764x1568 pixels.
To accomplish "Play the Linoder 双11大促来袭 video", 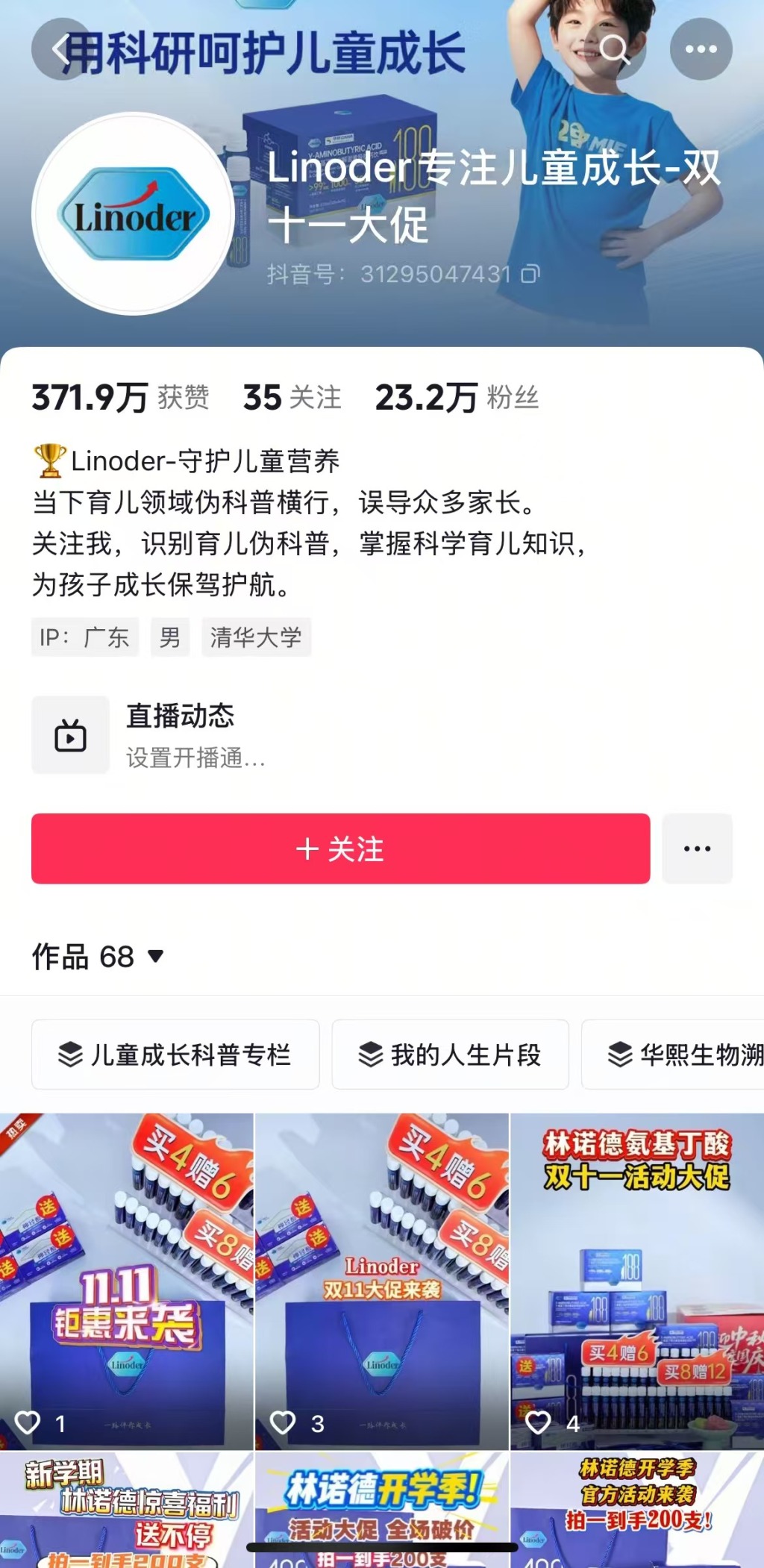I will tap(382, 1281).
